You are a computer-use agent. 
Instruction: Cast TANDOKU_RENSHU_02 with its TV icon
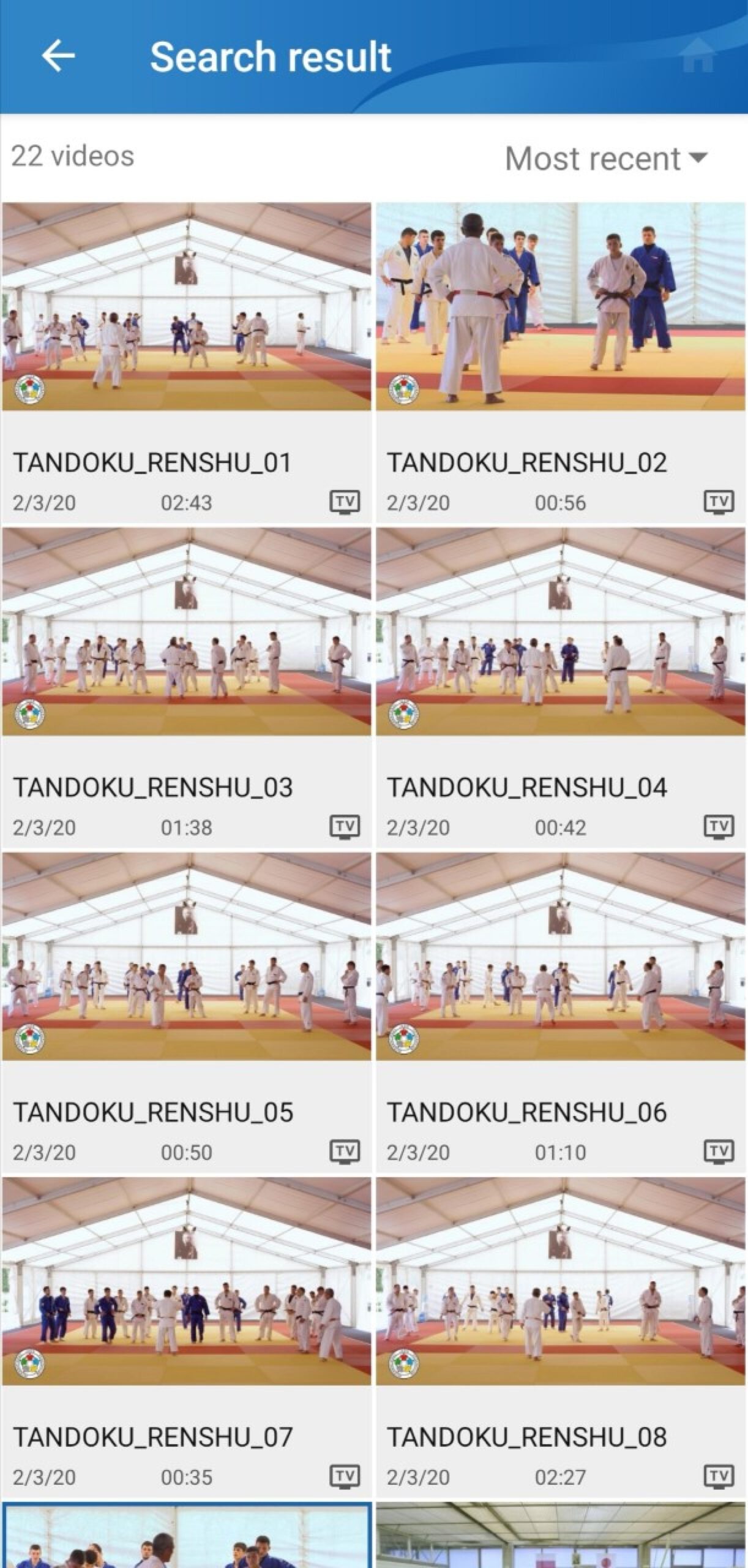(x=719, y=502)
